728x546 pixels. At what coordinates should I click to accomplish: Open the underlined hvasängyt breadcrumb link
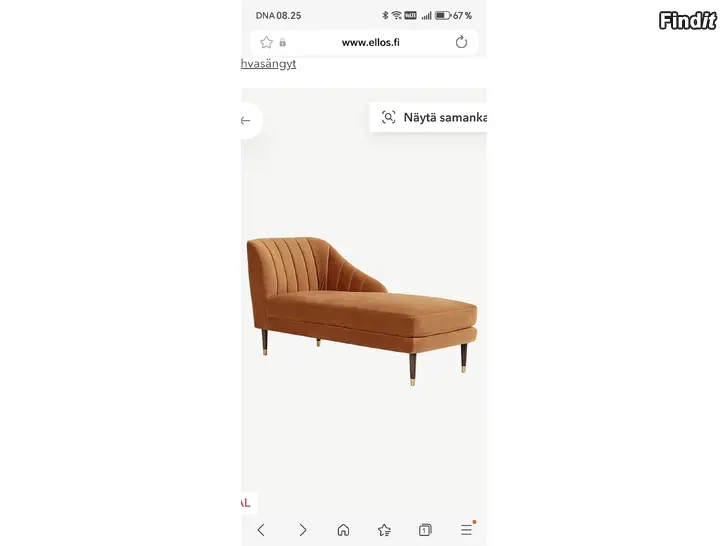[x=269, y=64]
